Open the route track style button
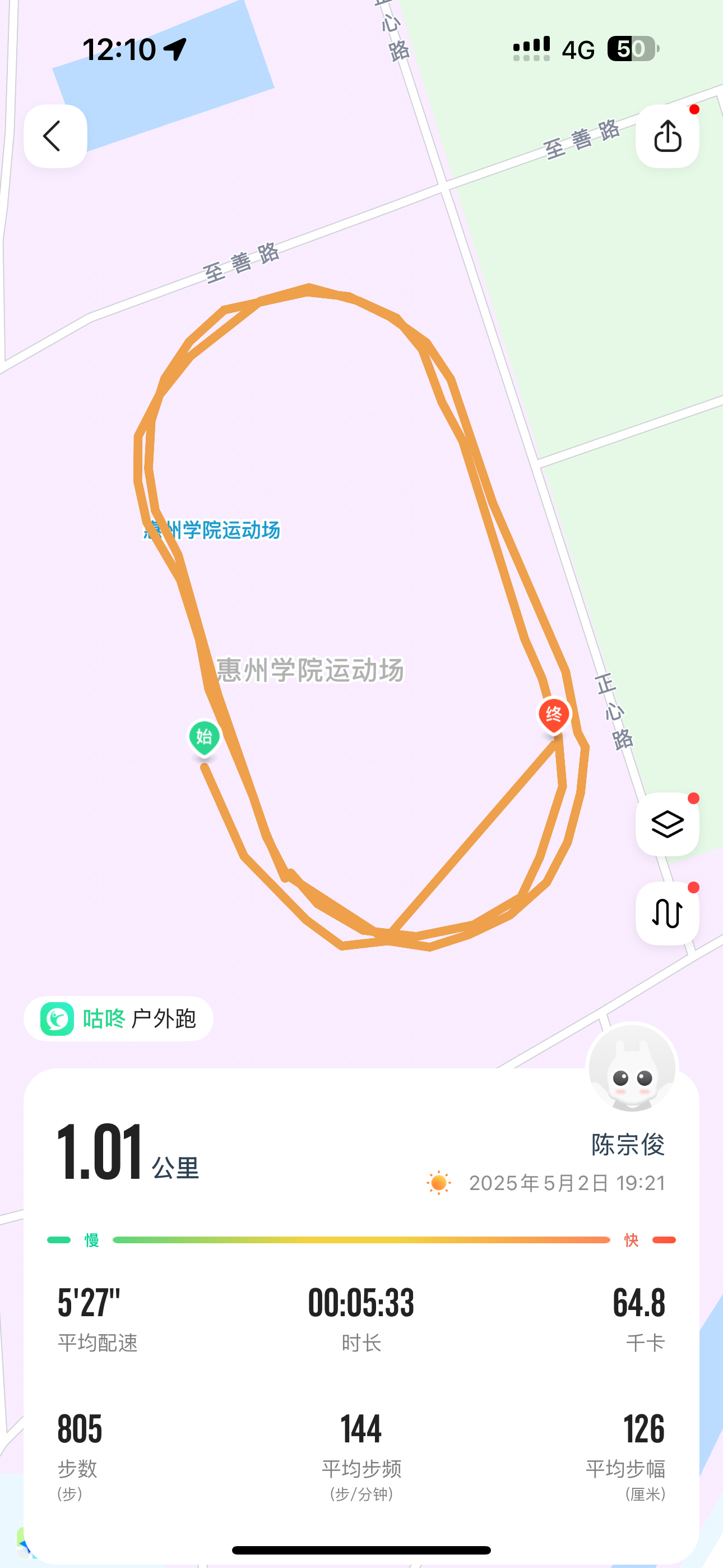Screen dimensions: 723x1568 tap(667, 913)
